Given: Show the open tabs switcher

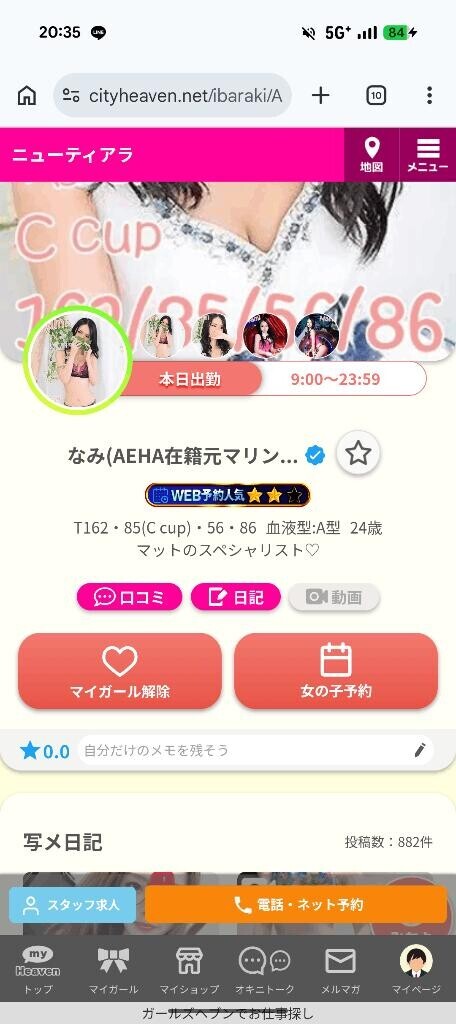Looking at the screenshot, I should [376, 95].
